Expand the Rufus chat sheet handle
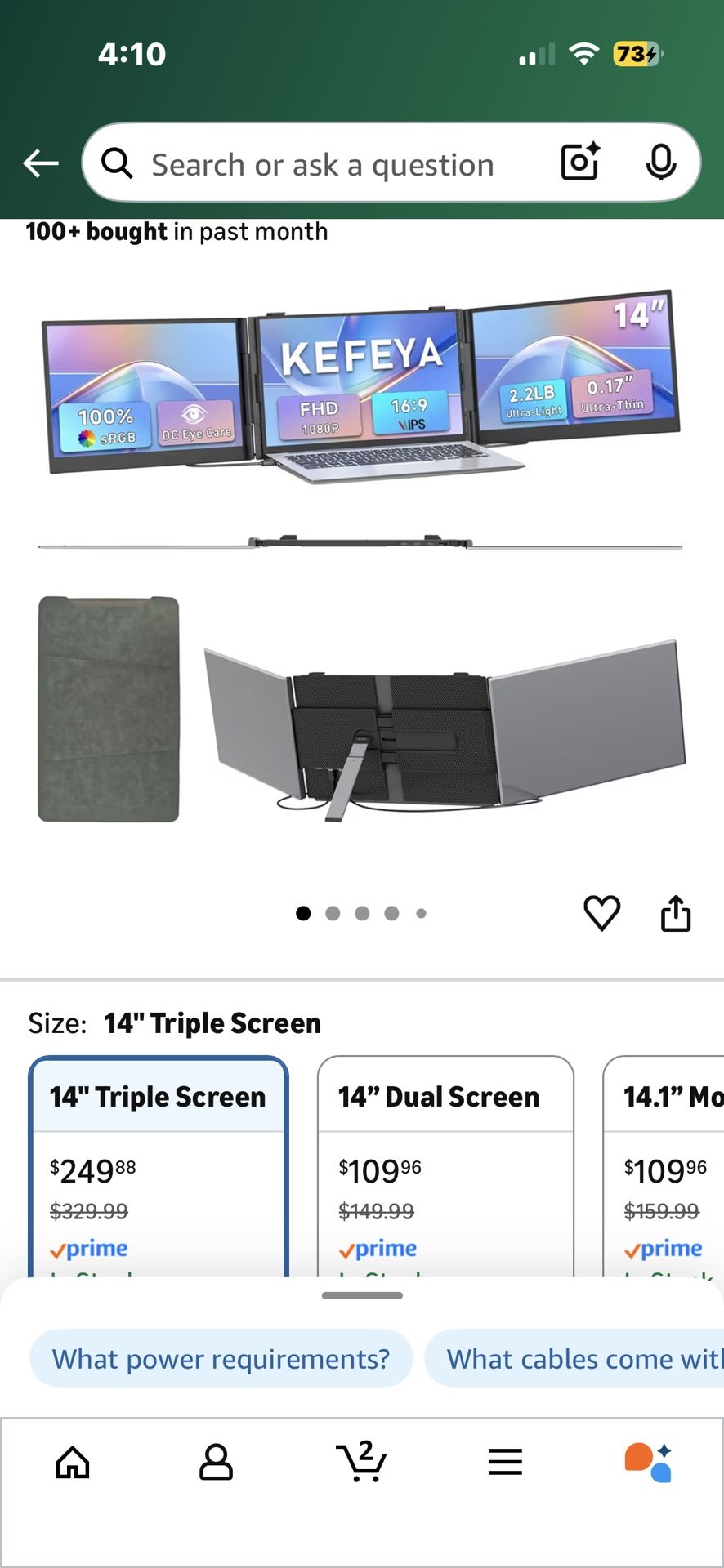The width and height of the screenshot is (724, 1568). point(362,1295)
